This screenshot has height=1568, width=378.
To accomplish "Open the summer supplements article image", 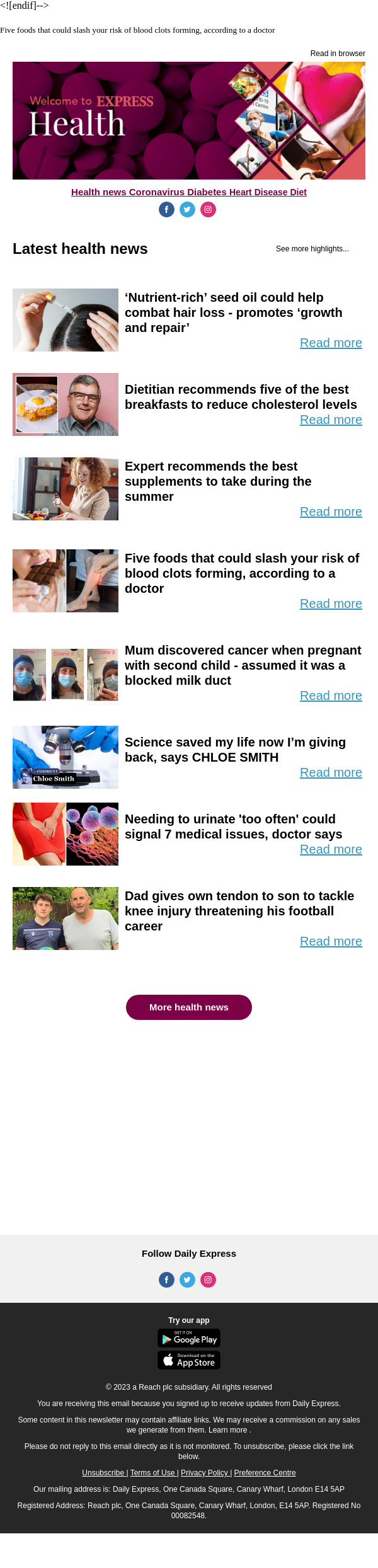I will (66, 489).
